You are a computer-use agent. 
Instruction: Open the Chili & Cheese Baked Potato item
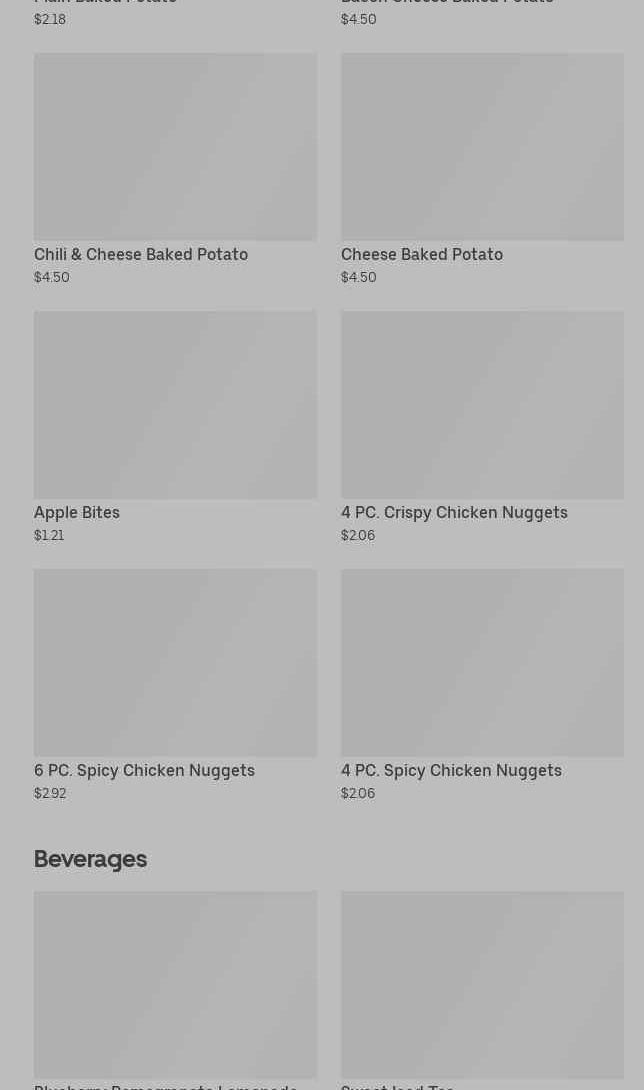175,170
